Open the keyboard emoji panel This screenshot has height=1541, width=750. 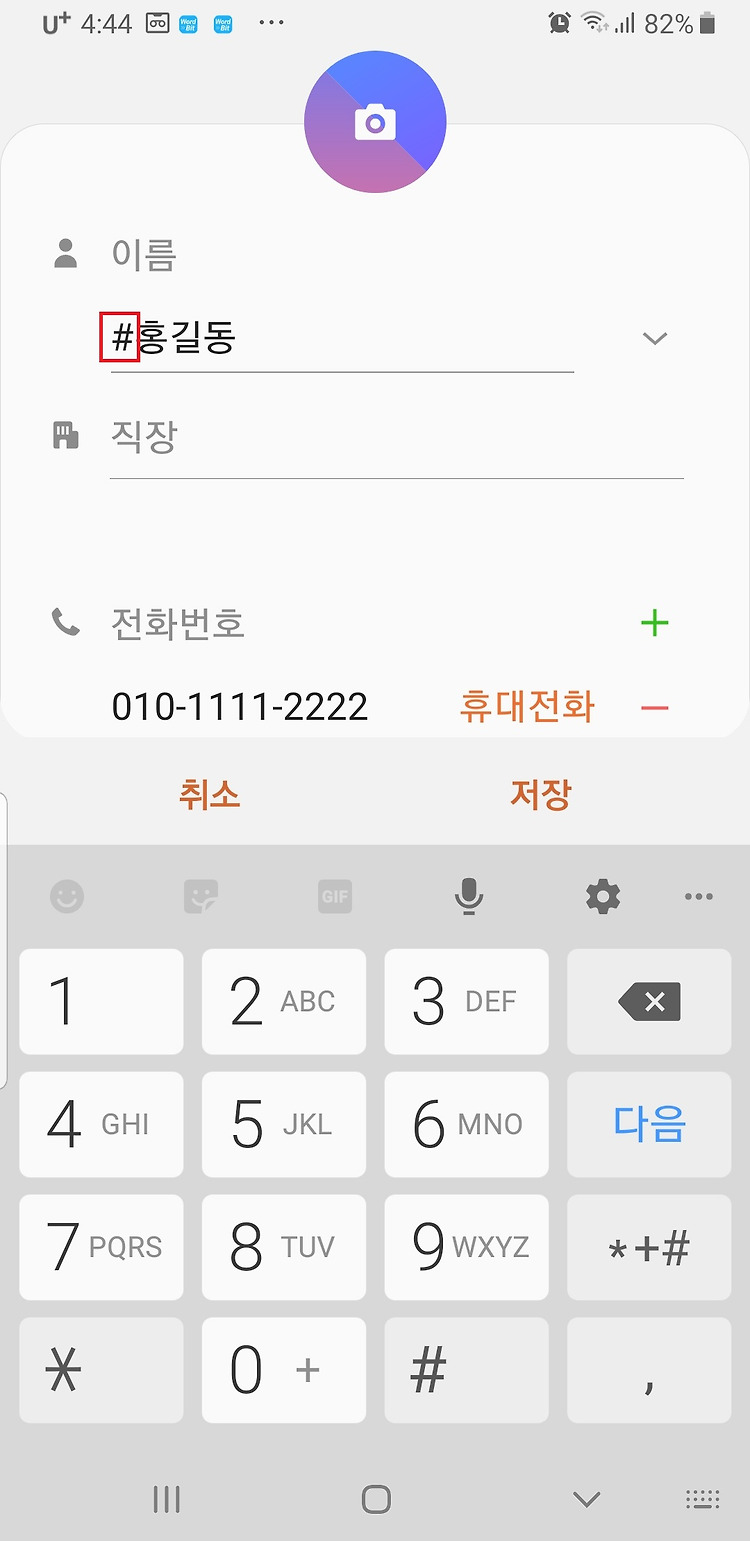(67, 897)
